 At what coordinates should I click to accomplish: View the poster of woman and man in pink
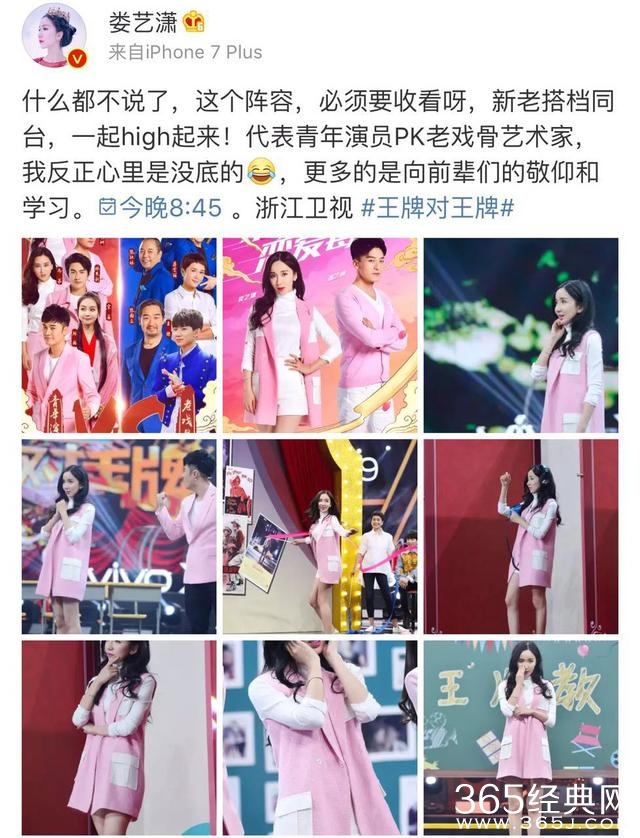(320, 335)
